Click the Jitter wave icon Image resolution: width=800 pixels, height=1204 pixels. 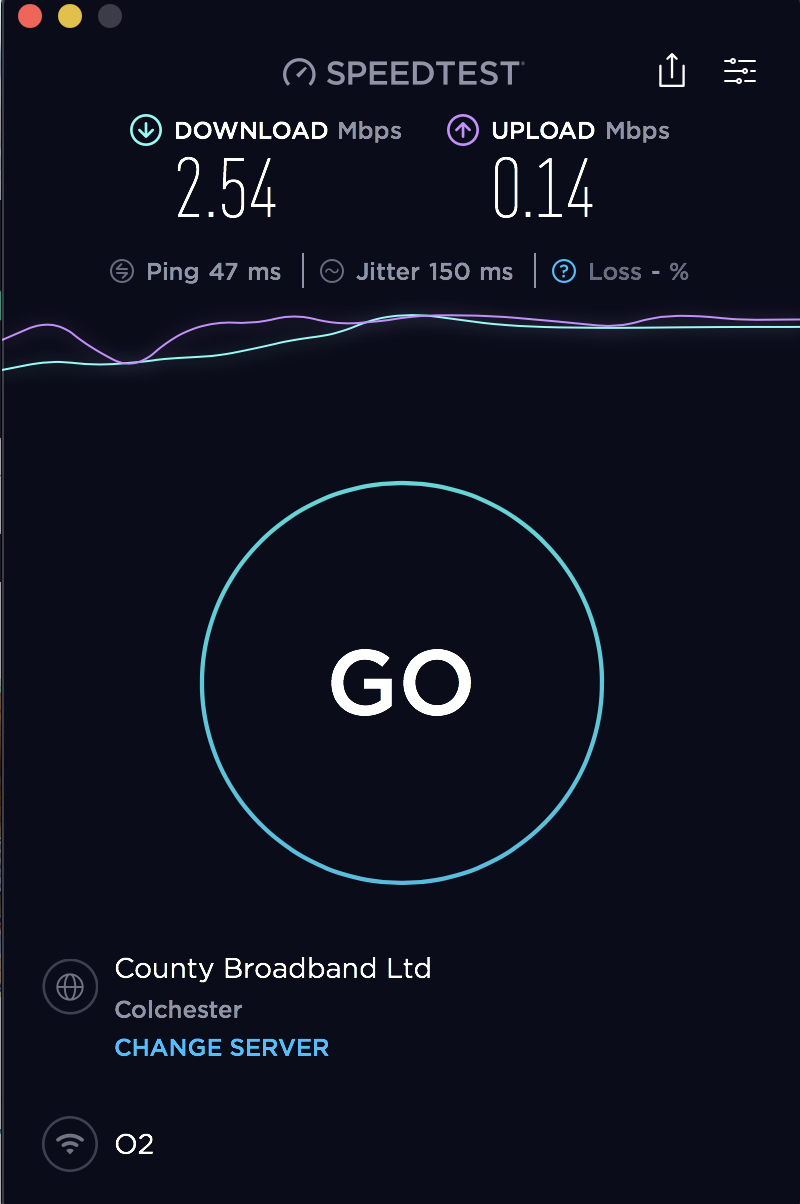coord(330,271)
